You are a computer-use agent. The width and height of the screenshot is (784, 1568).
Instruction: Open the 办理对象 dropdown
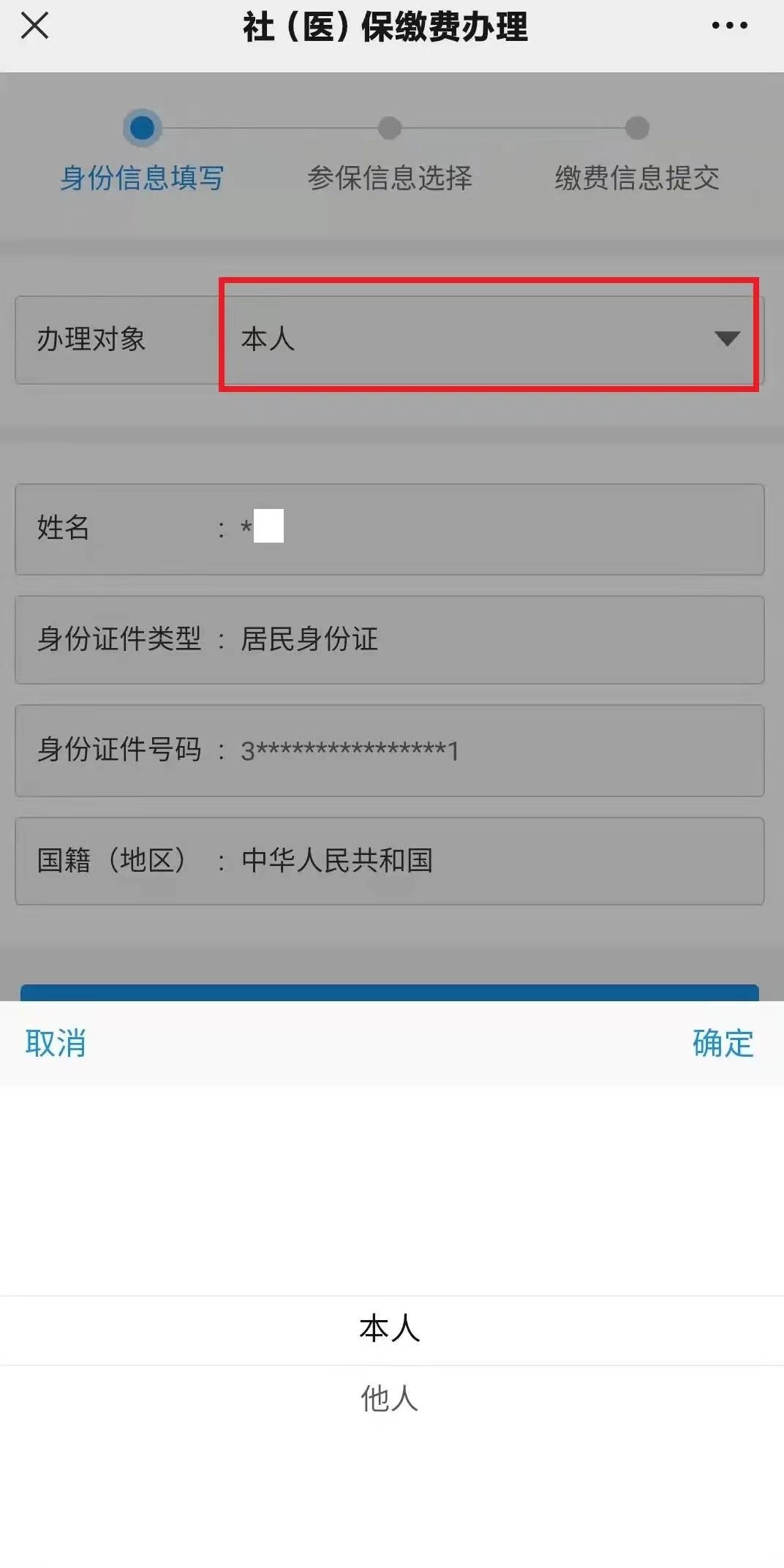click(x=489, y=339)
